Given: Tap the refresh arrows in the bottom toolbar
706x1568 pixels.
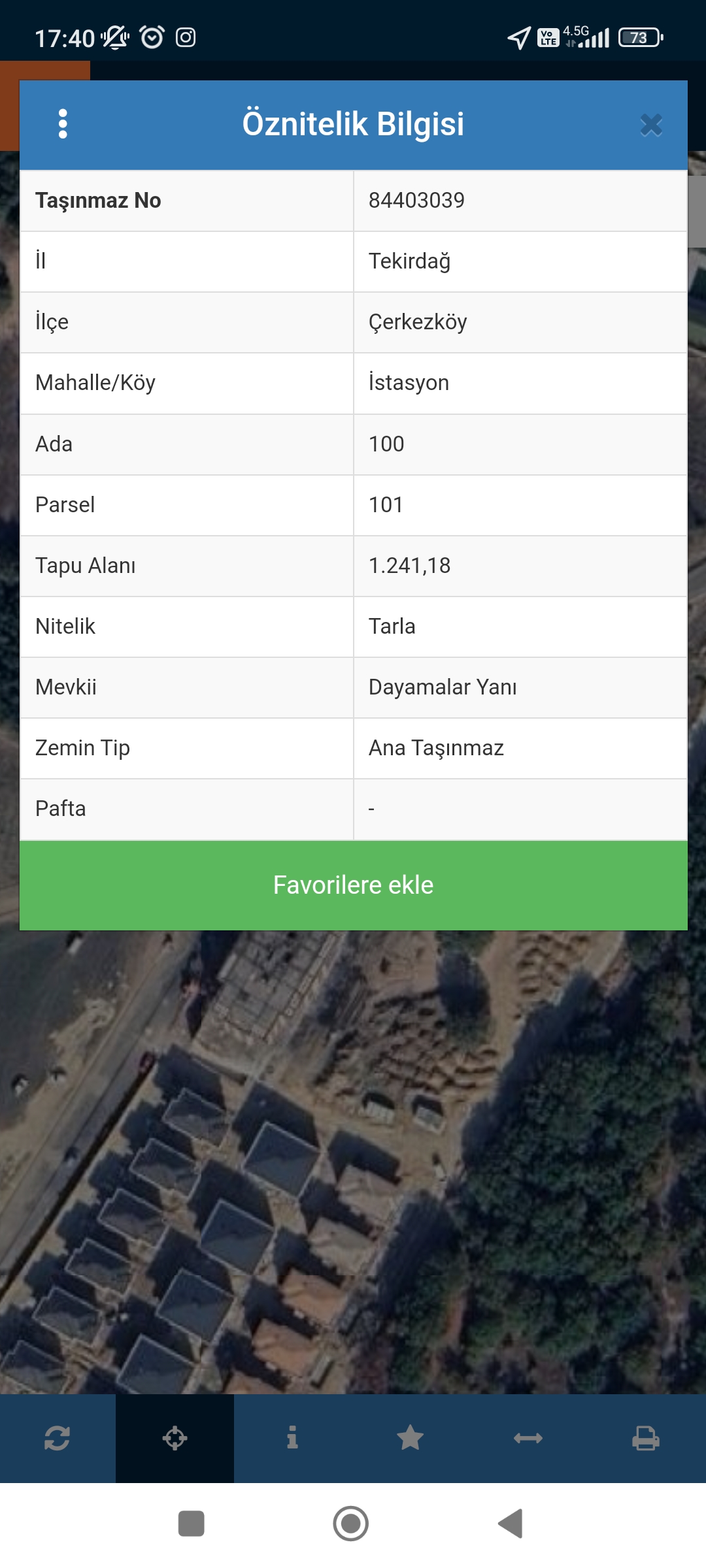Looking at the screenshot, I should click(x=58, y=1438).
